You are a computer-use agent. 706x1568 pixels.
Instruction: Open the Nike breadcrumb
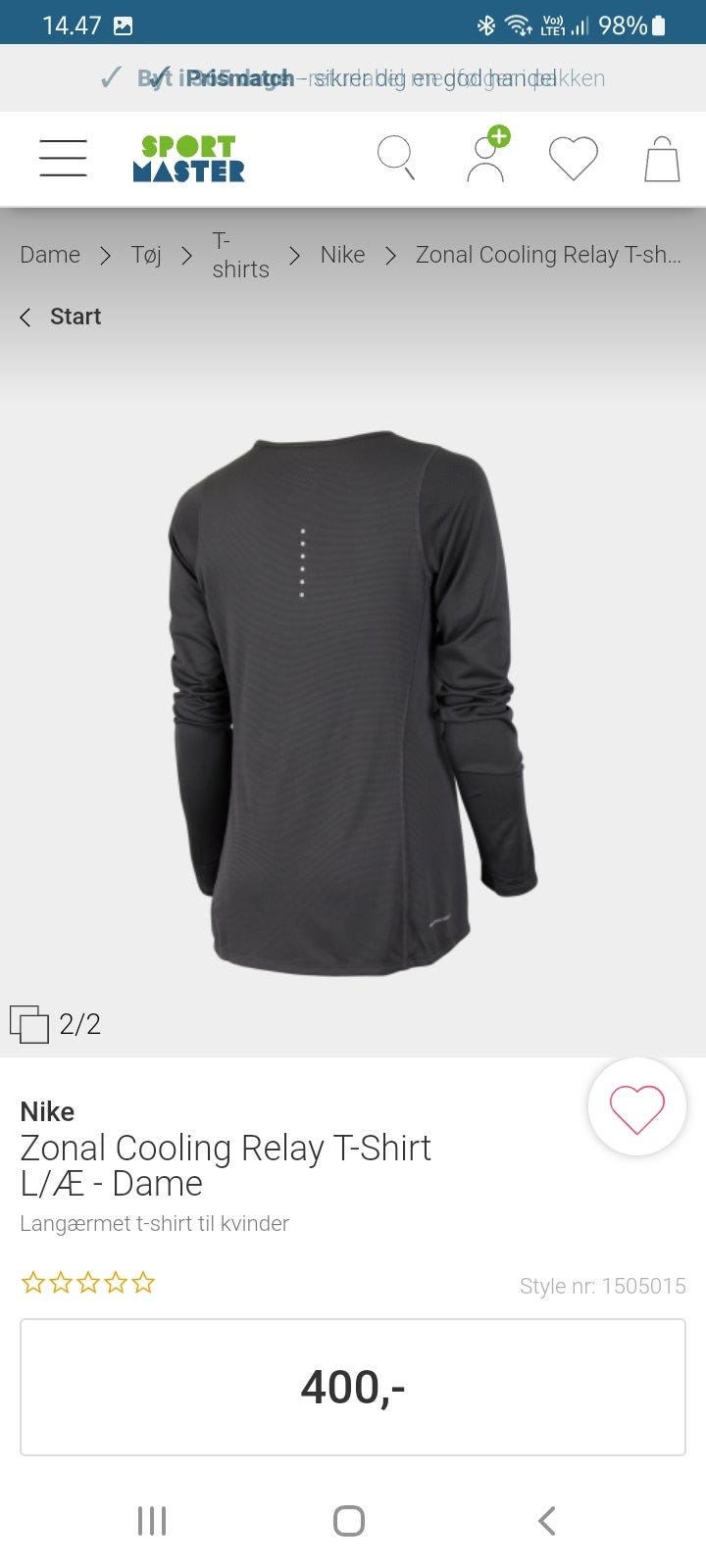click(342, 255)
